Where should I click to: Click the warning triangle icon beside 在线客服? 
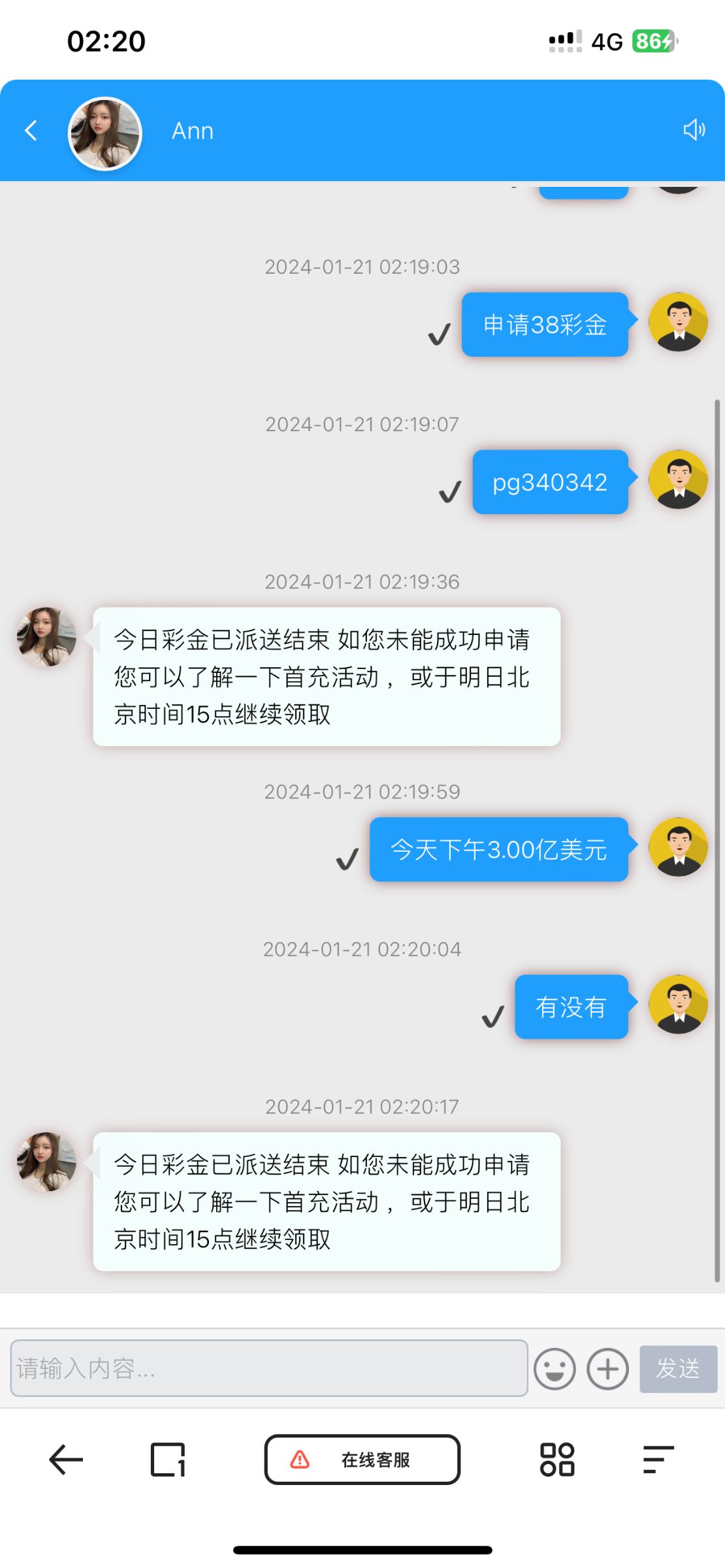click(298, 1460)
